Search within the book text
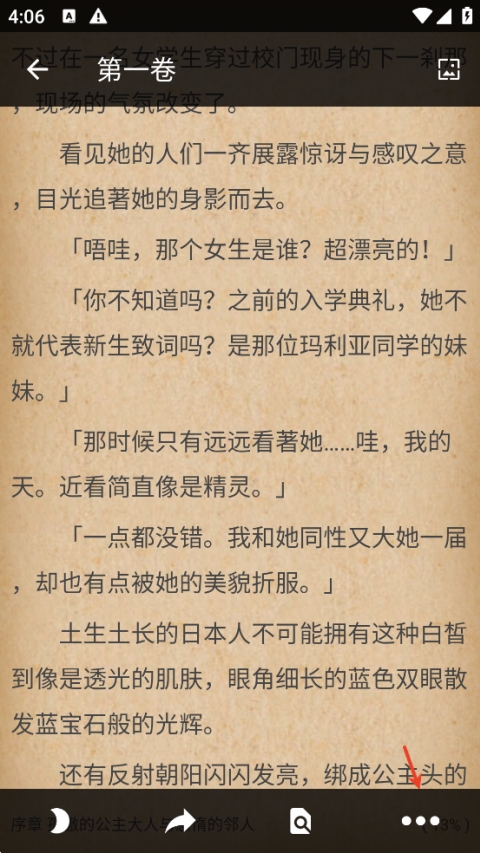 click(x=300, y=821)
